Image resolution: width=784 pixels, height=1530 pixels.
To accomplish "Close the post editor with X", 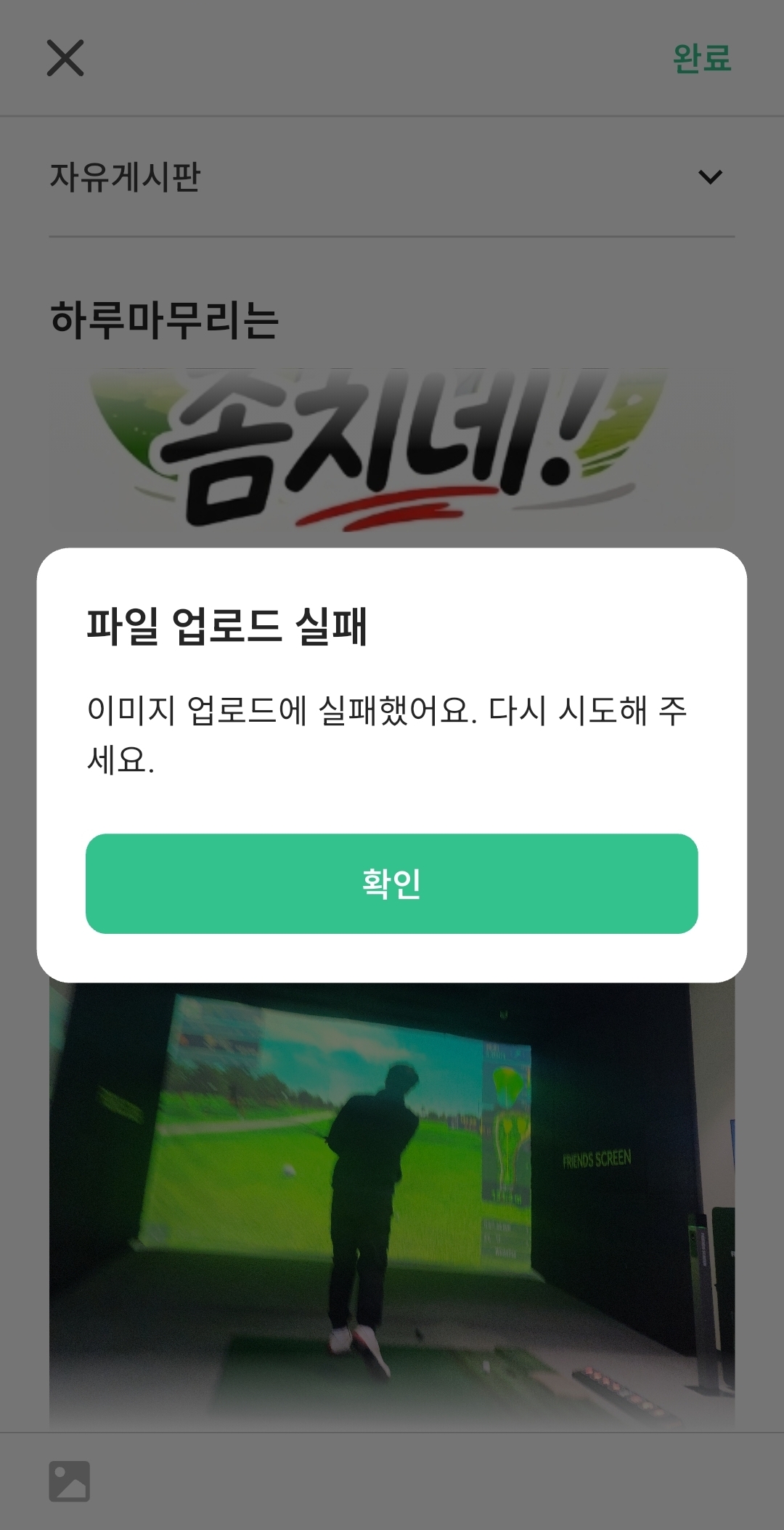I will click(65, 58).
